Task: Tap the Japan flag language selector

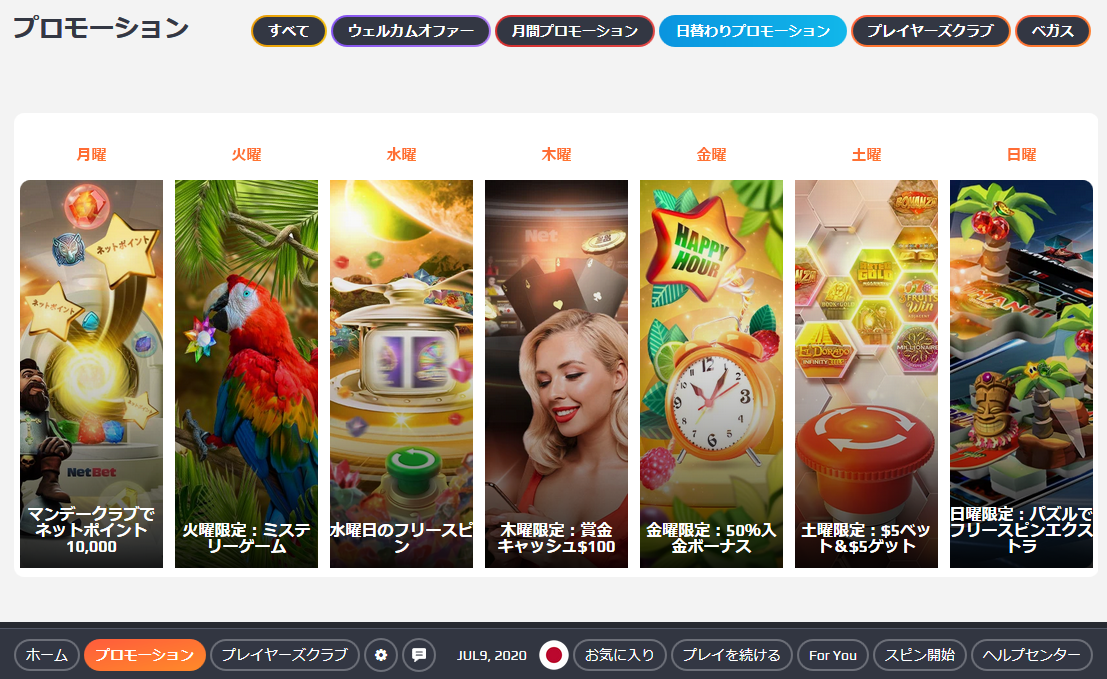Action: pyautogui.click(x=554, y=655)
